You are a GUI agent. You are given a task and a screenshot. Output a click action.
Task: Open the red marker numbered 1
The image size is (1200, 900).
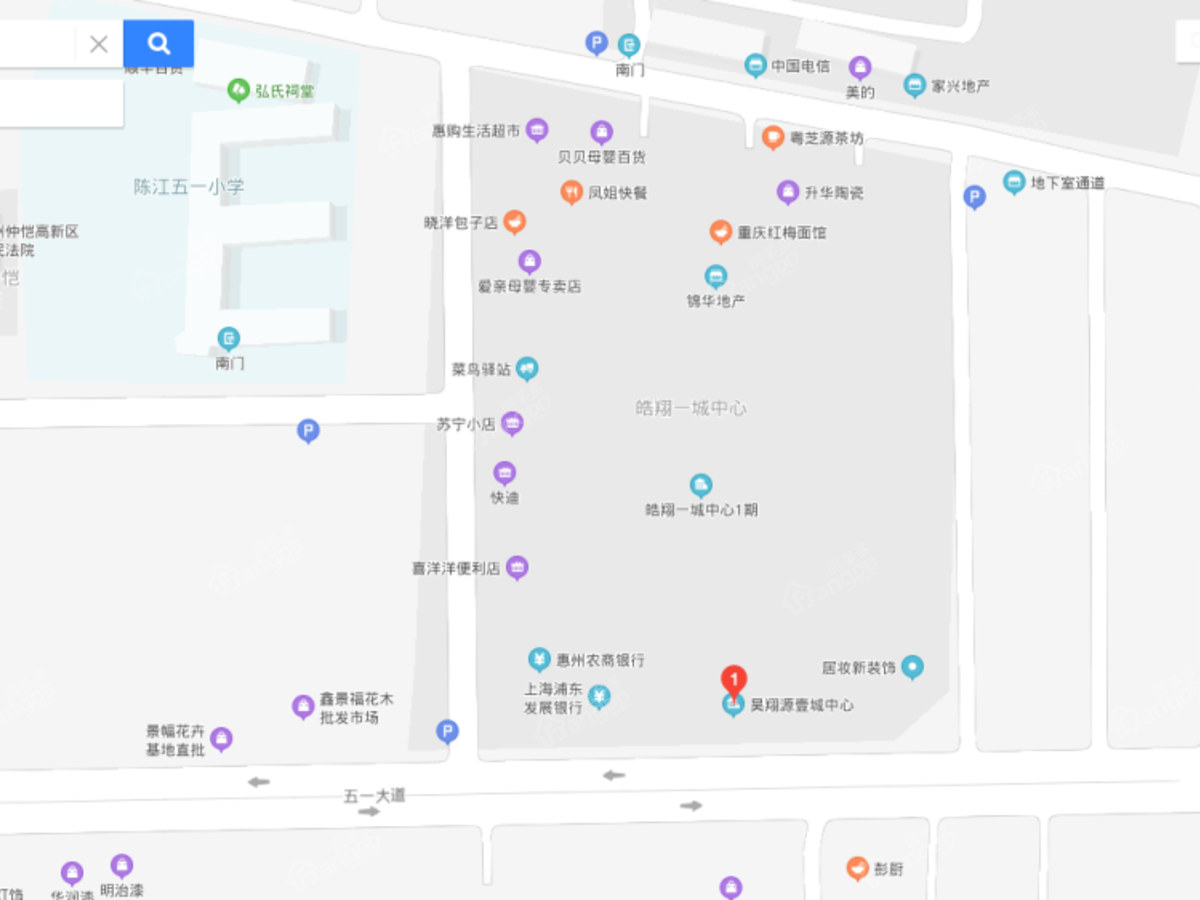pos(734,683)
